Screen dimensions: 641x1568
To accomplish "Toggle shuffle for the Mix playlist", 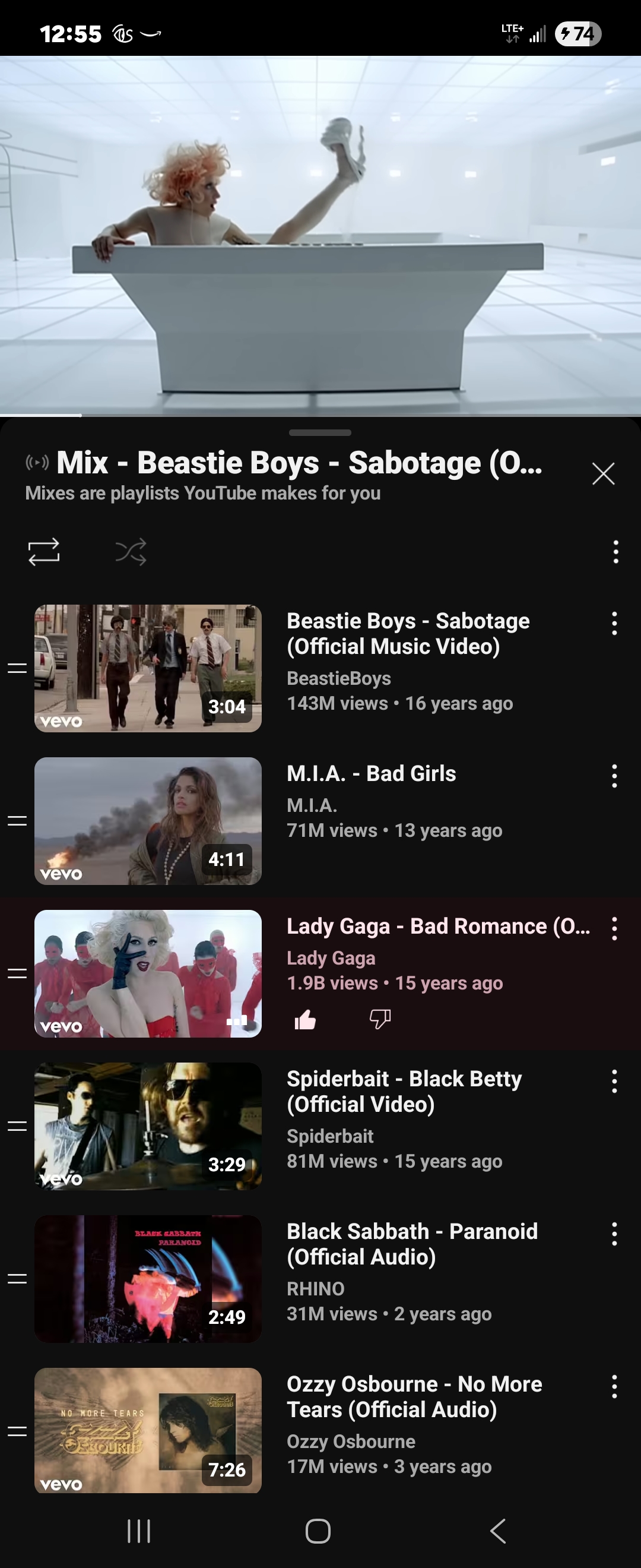I will pyautogui.click(x=131, y=552).
